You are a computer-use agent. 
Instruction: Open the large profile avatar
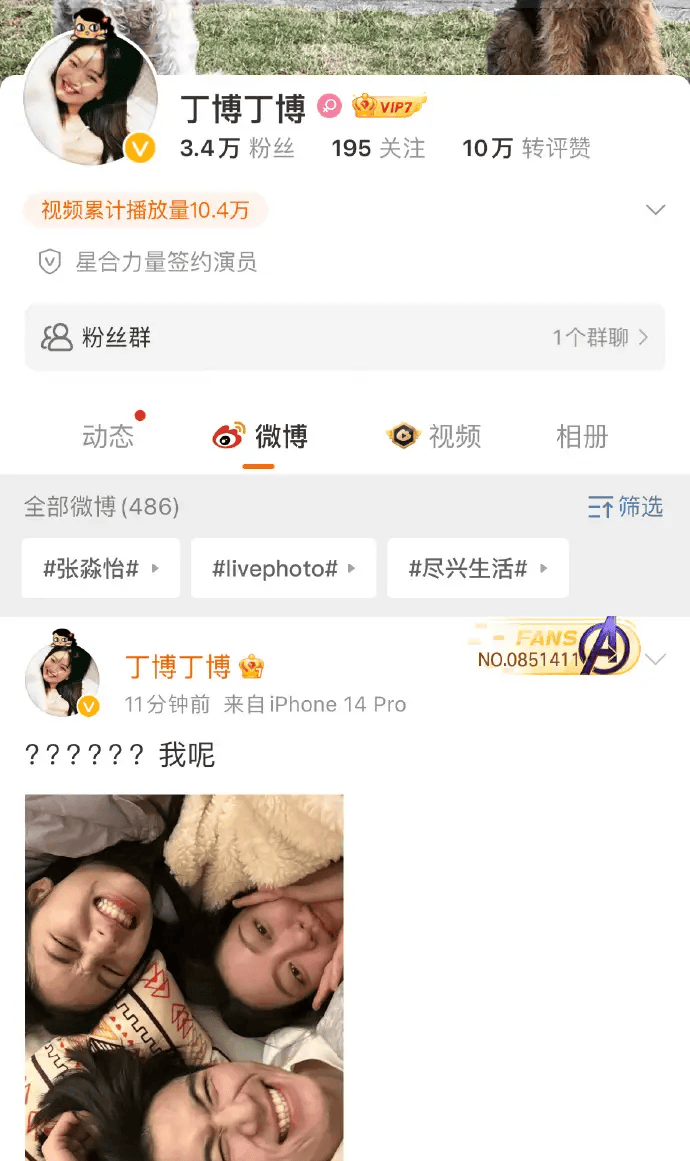pyautogui.click(x=90, y=98)
